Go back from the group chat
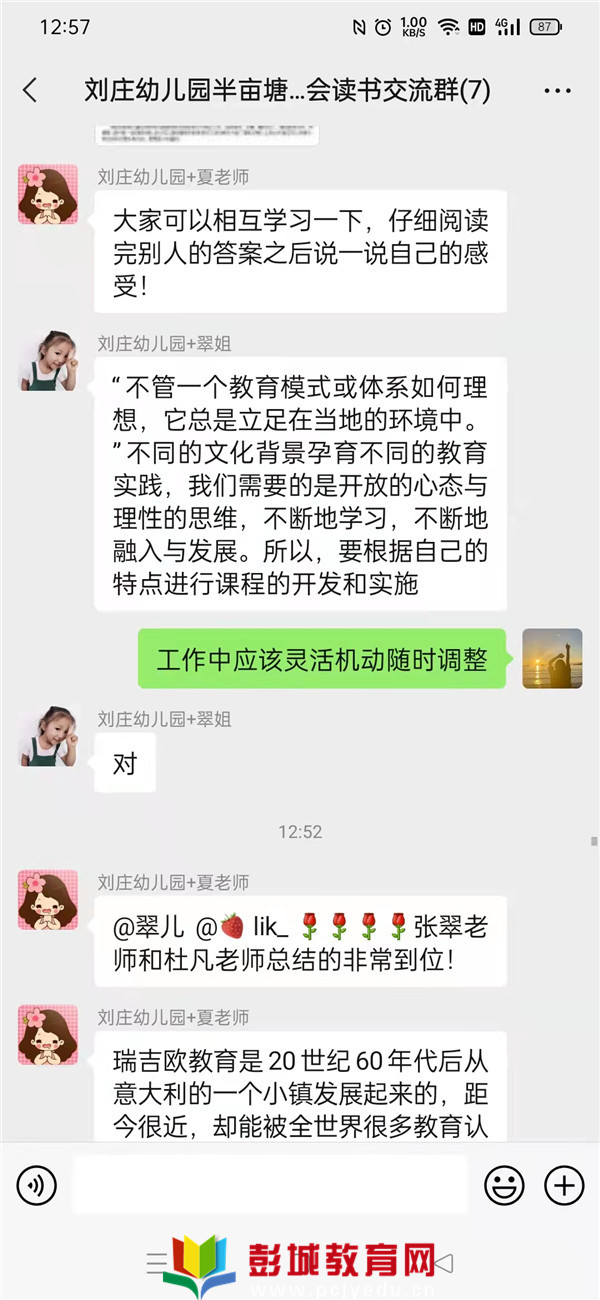 (30, 90)
